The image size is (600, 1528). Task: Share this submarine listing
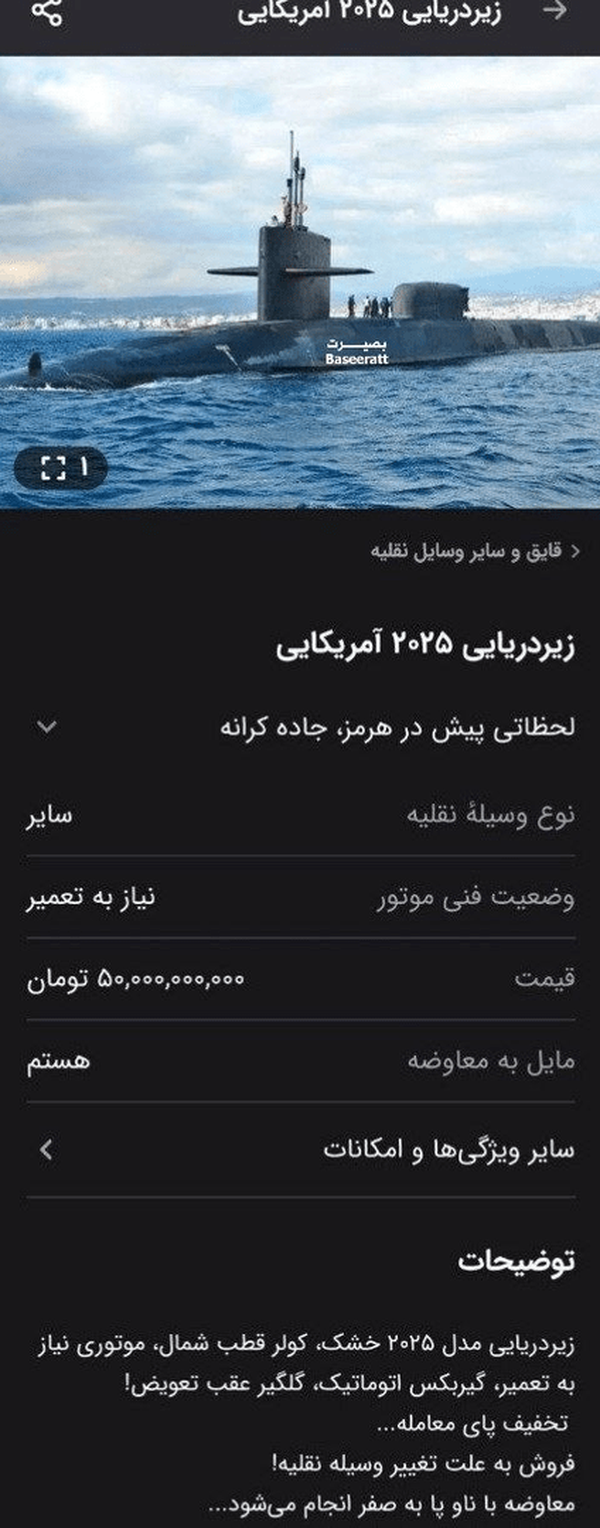(47, 12)
